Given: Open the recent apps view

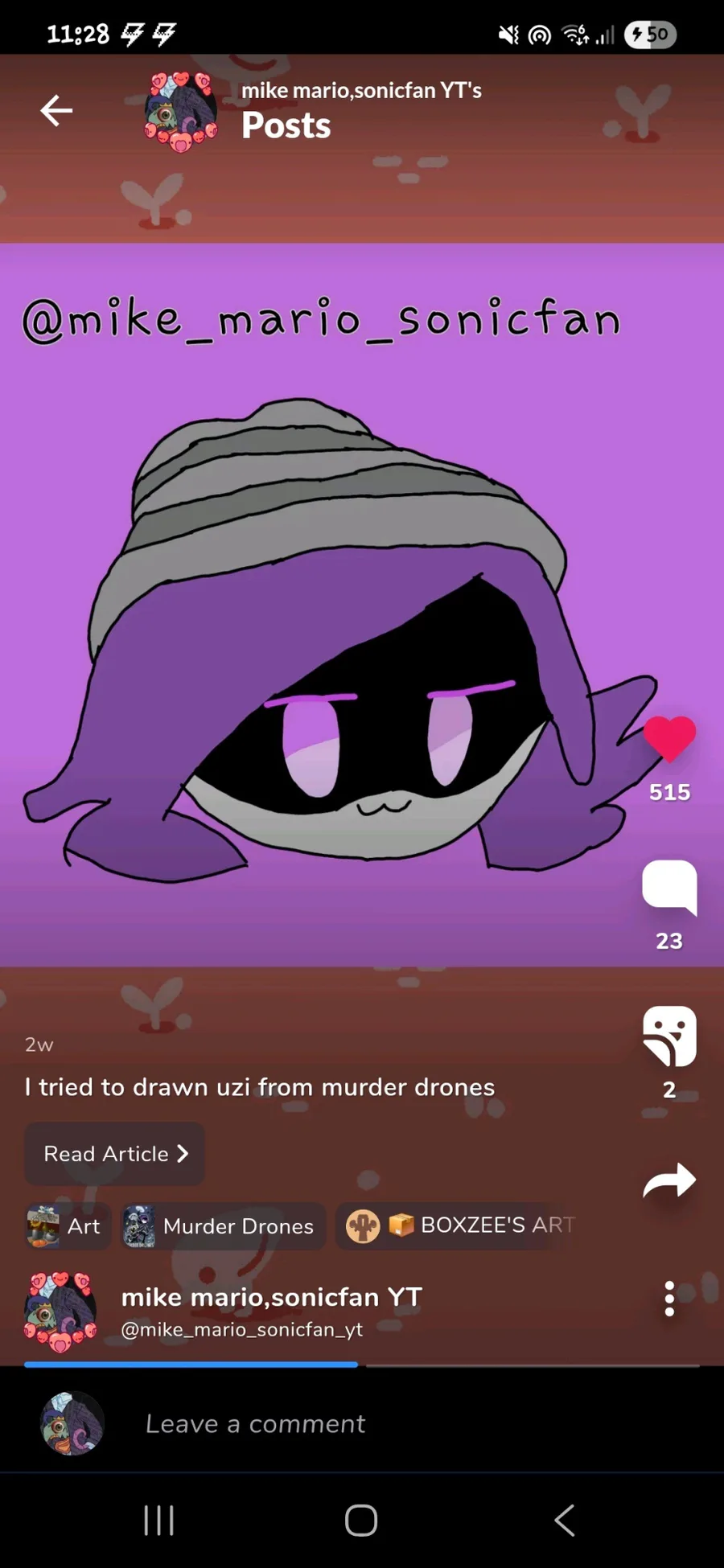Looking at the screenshot, I should click(x=158, y=1520).
